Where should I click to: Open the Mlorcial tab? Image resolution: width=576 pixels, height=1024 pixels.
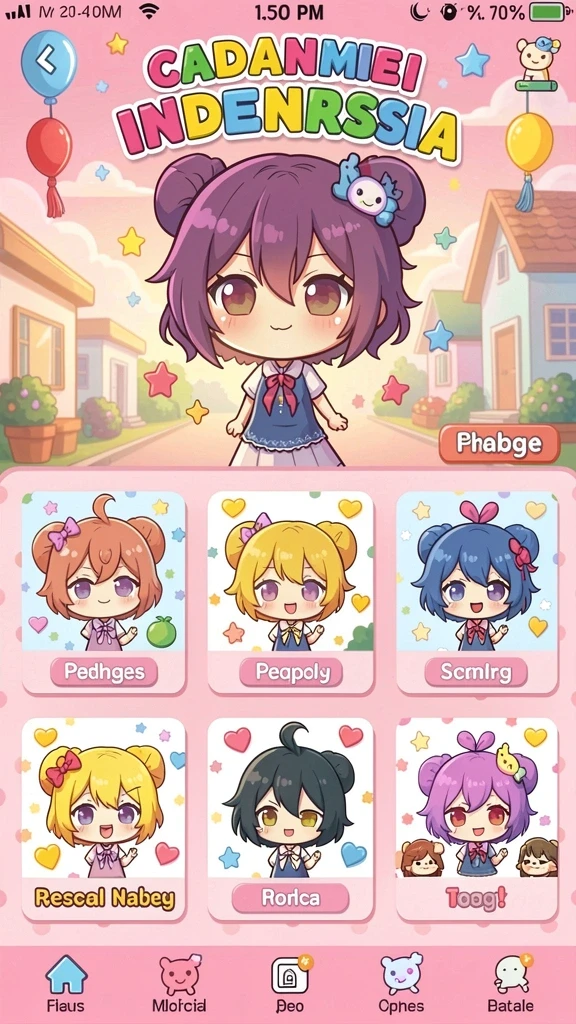[179, 984]
